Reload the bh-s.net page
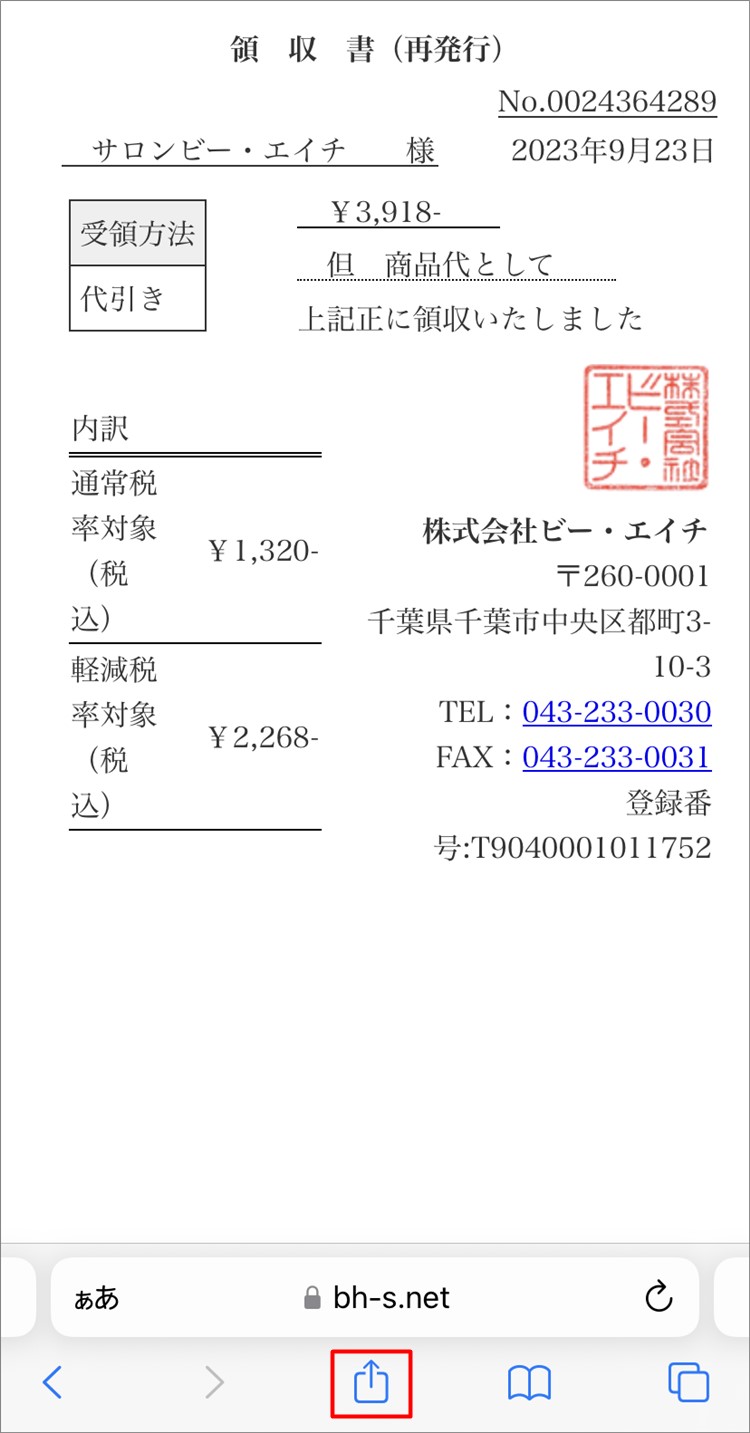The height and width of the screenshot is (1433, 750). 658,1298
